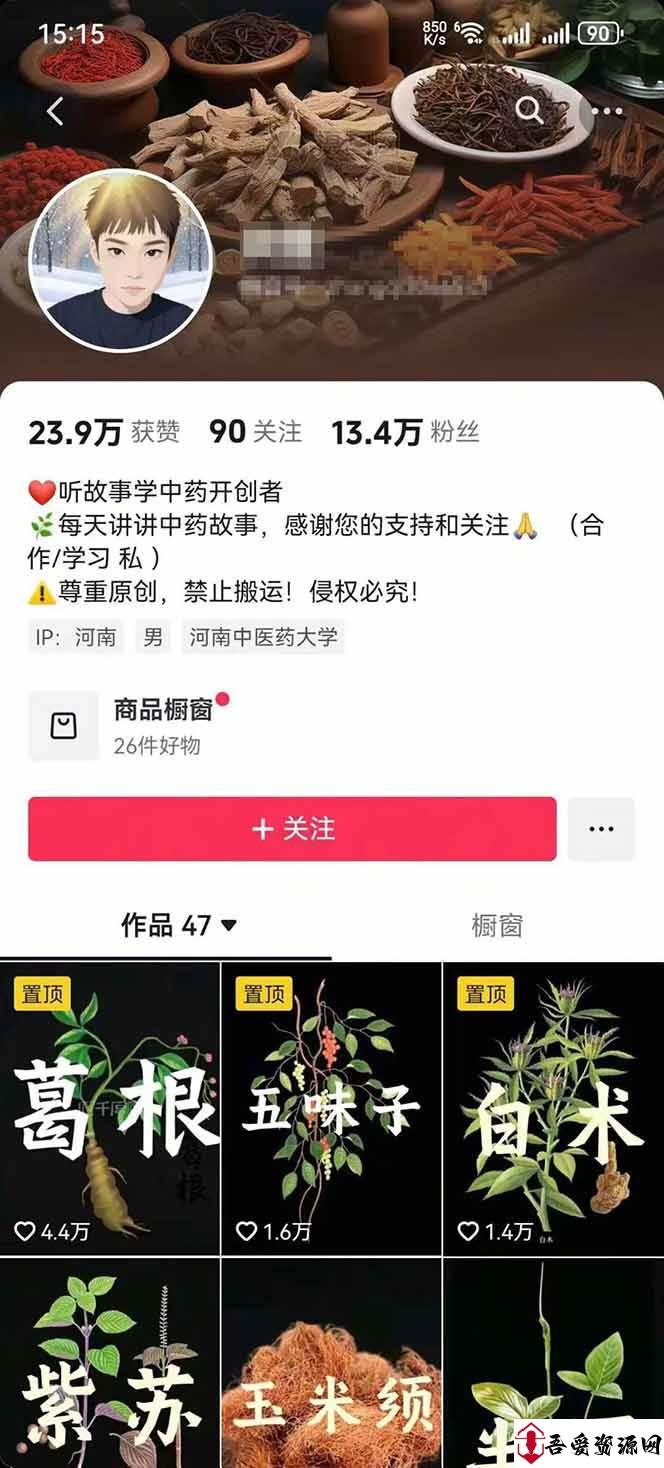The height and width of the screenshot is (1468, 664).
Task: Follow this creator with 关注 button
Action: (292, 829)
